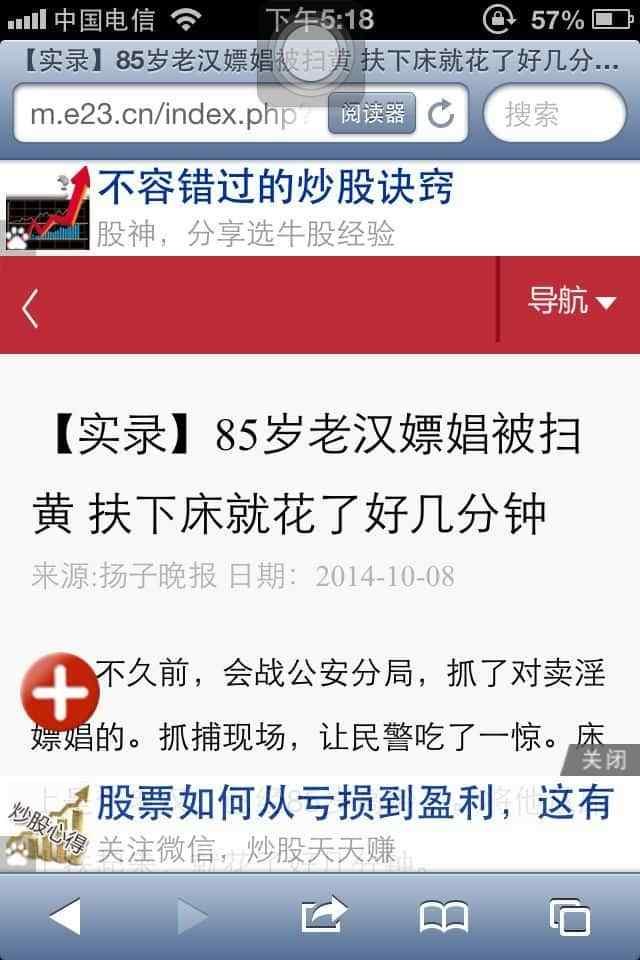Tap the URL address field
Screen dimensions: 640x960
pos(170,114)
